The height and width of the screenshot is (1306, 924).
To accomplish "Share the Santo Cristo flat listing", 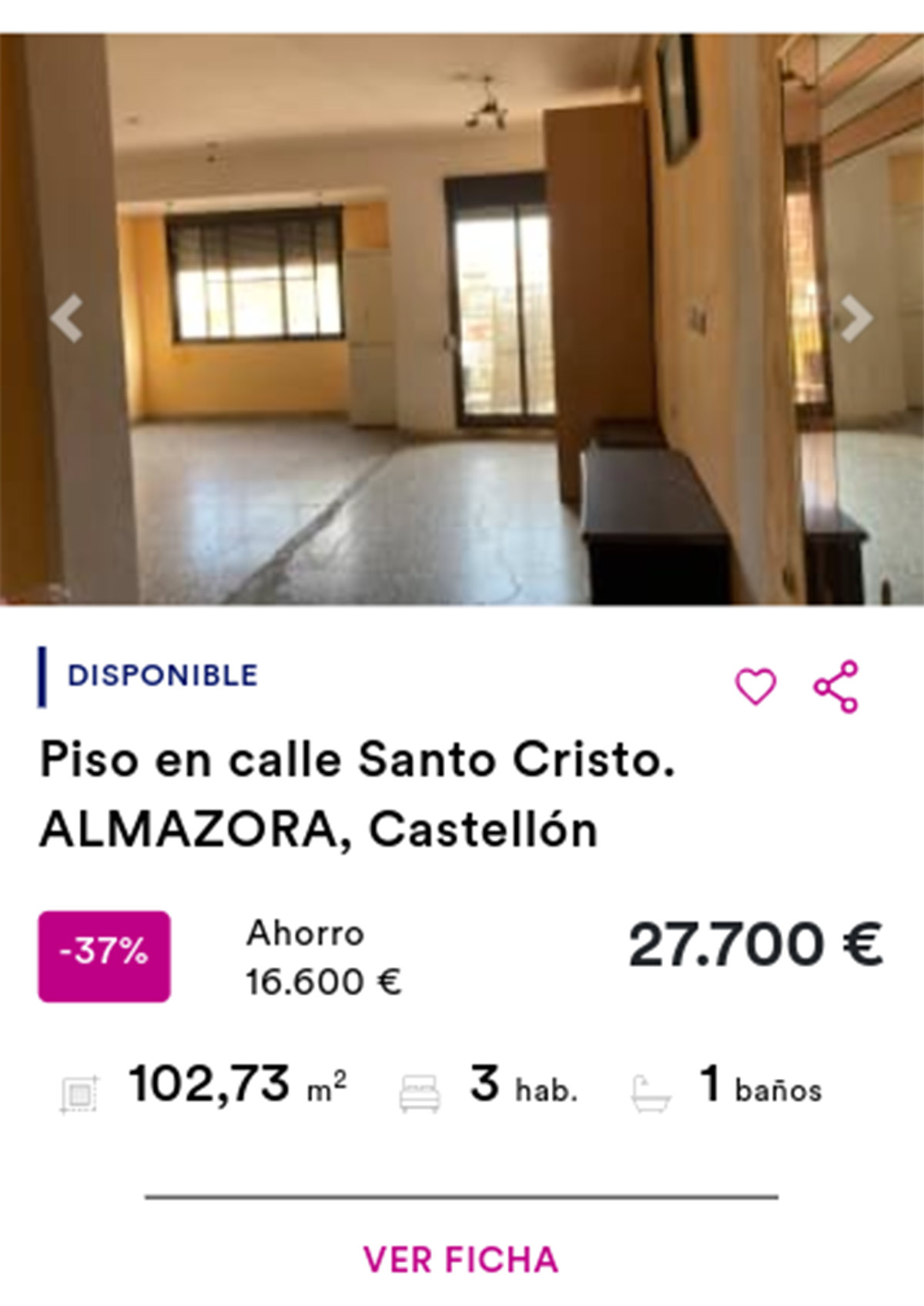I will click(x=836, y=685).
